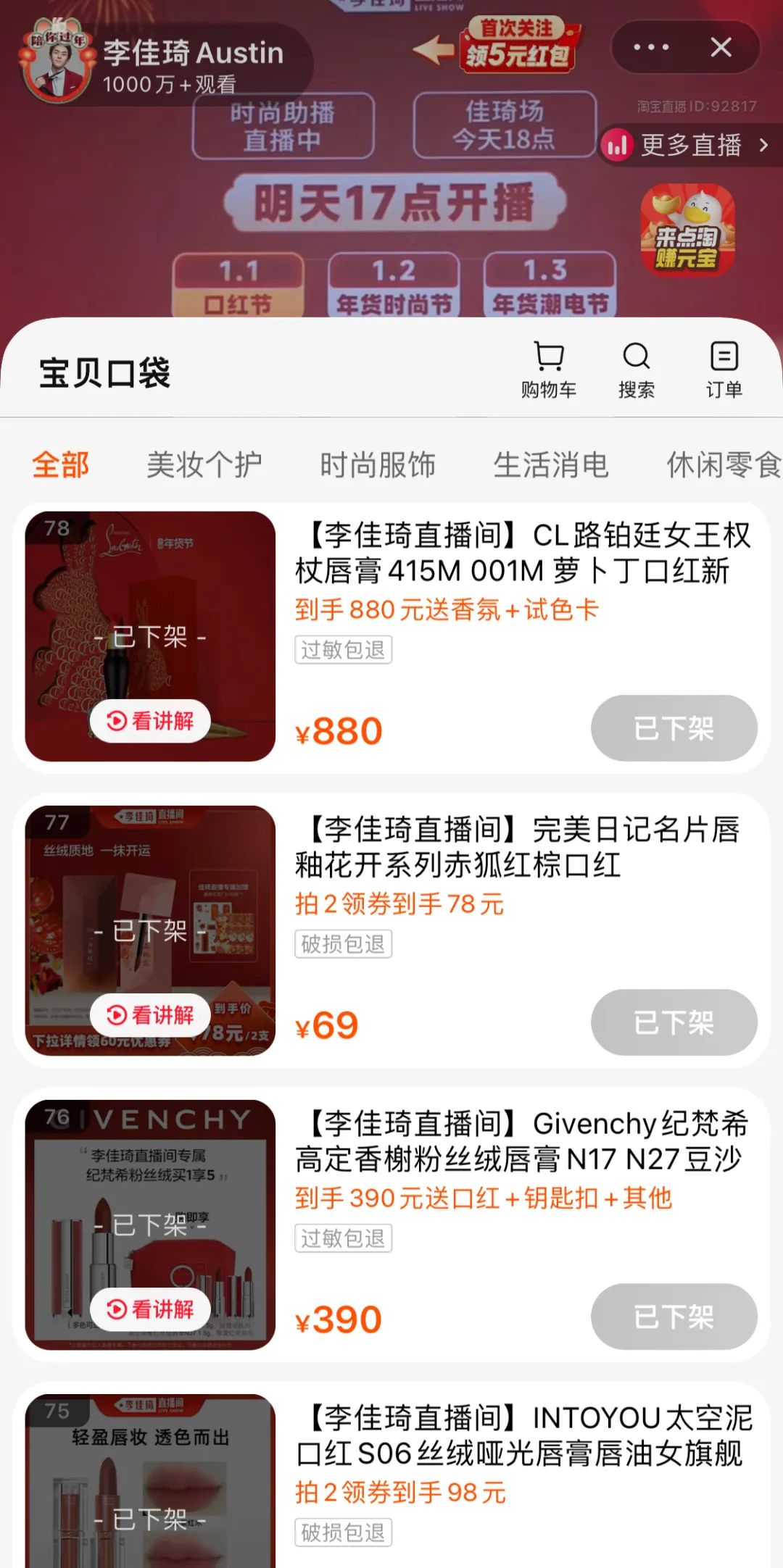Switch to the 美妆个护 tab

(204, 464)
